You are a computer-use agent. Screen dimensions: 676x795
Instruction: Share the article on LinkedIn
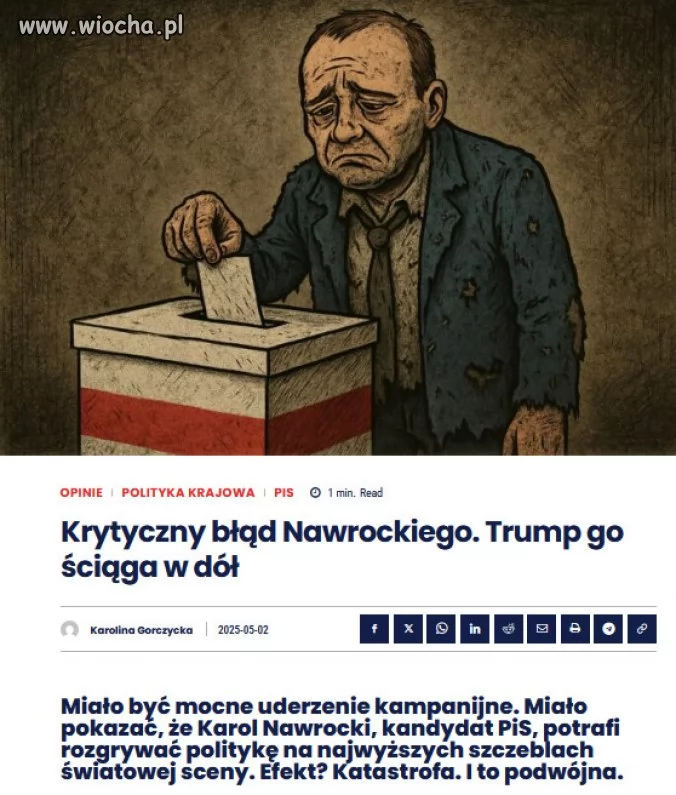[x=474, y=629]
